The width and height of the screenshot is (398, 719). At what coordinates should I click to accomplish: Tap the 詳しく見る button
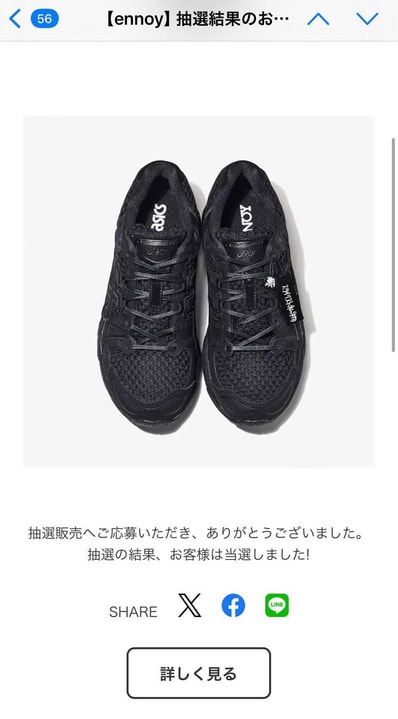199,673
